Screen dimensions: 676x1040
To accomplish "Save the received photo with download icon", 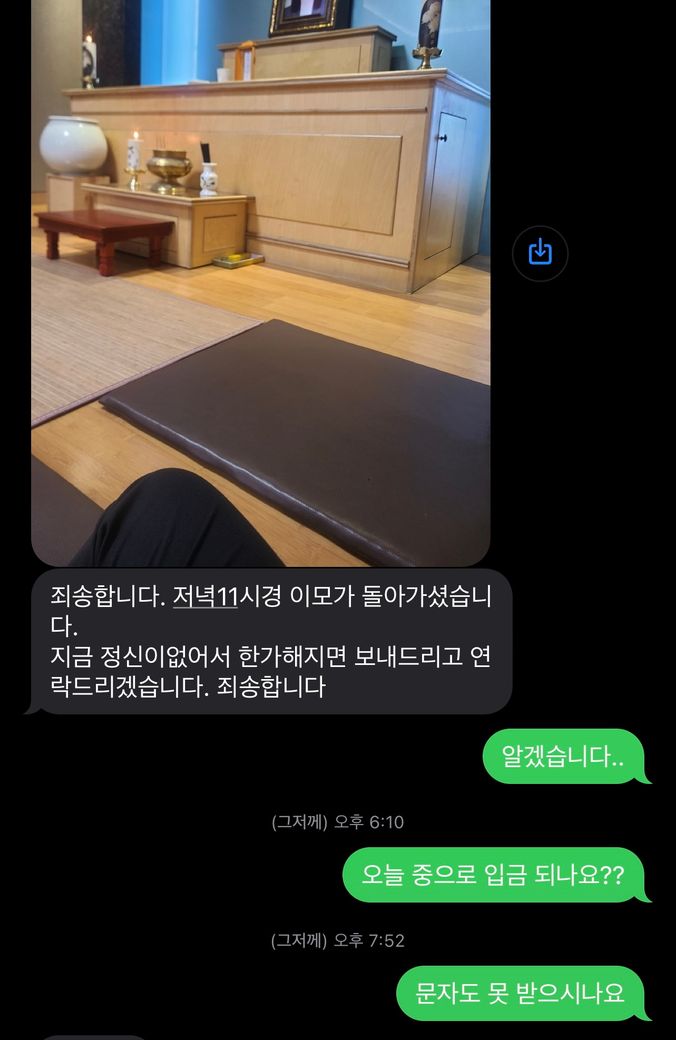I will 540,253.
